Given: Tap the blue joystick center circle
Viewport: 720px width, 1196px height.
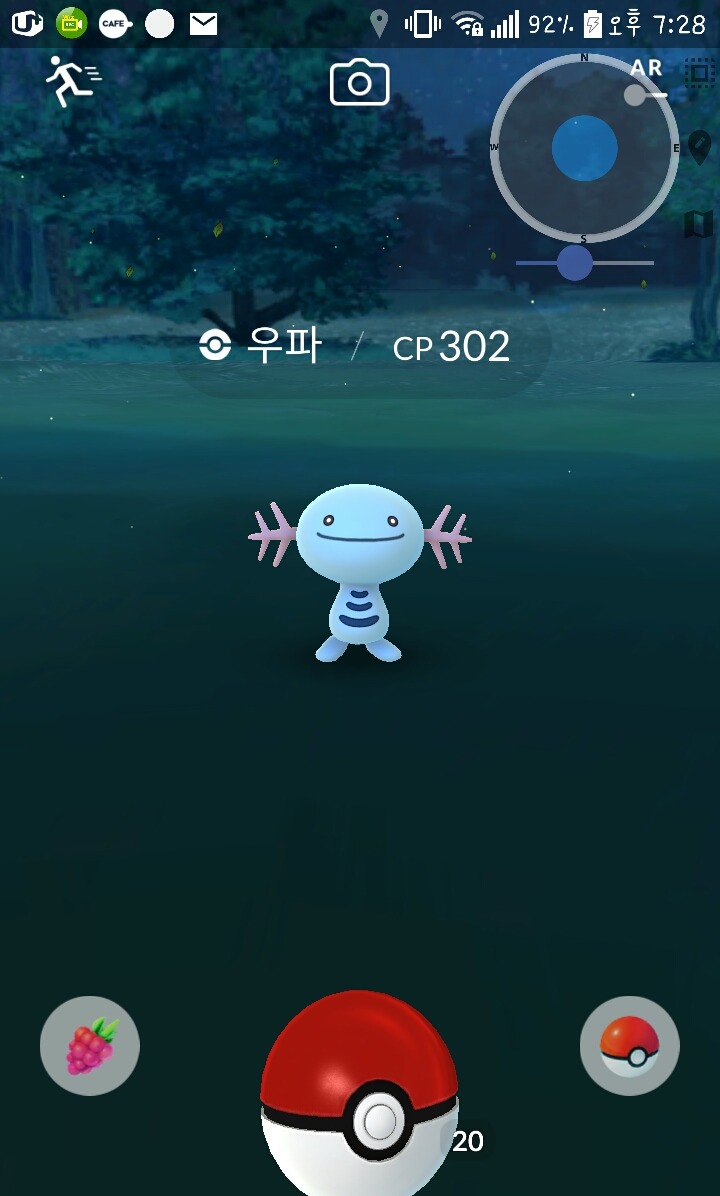Looking at the screenshot, I should coord(584,148).
